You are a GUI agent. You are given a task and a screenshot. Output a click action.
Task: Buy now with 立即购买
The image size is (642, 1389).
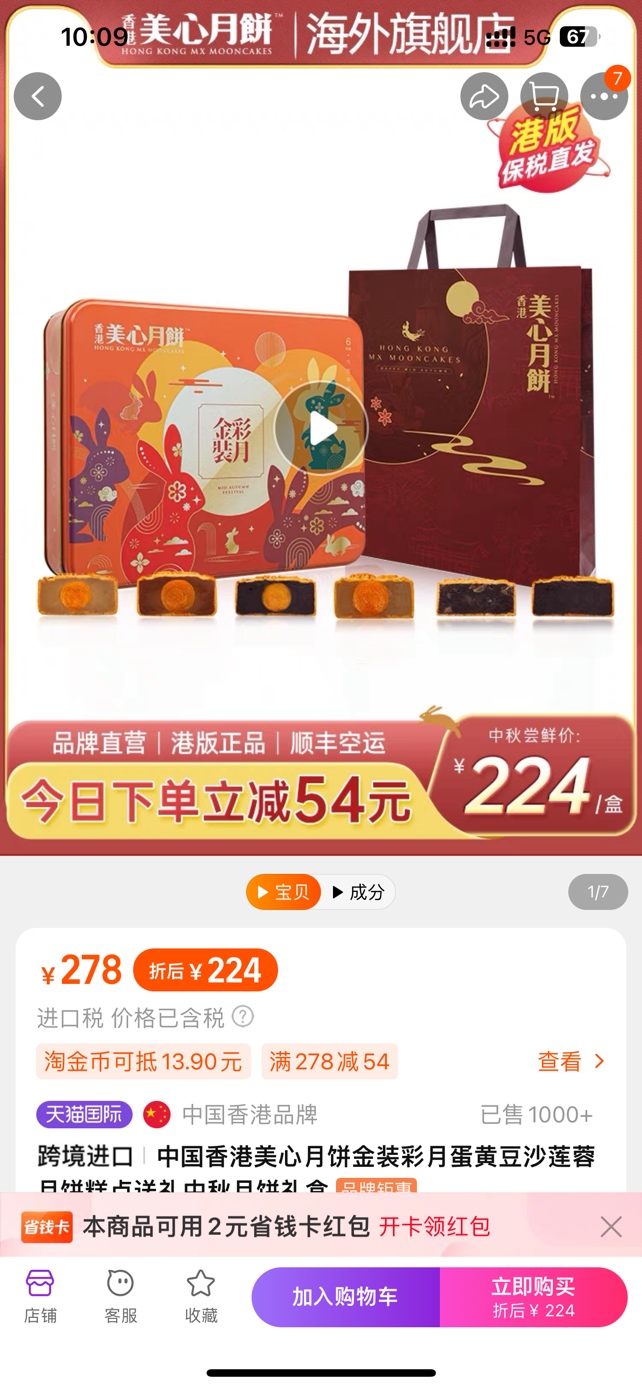(533, 1297)
